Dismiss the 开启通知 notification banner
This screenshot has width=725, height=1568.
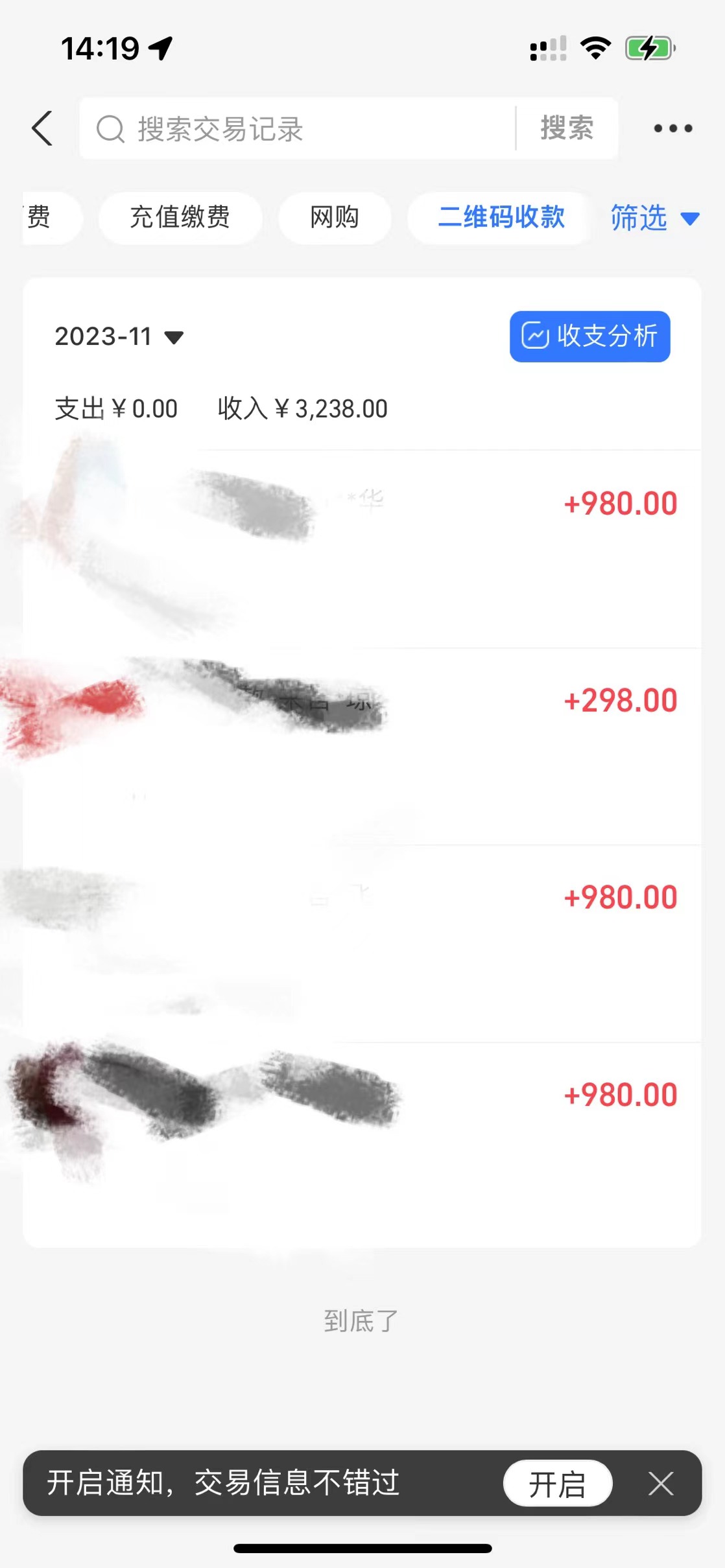pyautogui.click(x=661, y=1484)
